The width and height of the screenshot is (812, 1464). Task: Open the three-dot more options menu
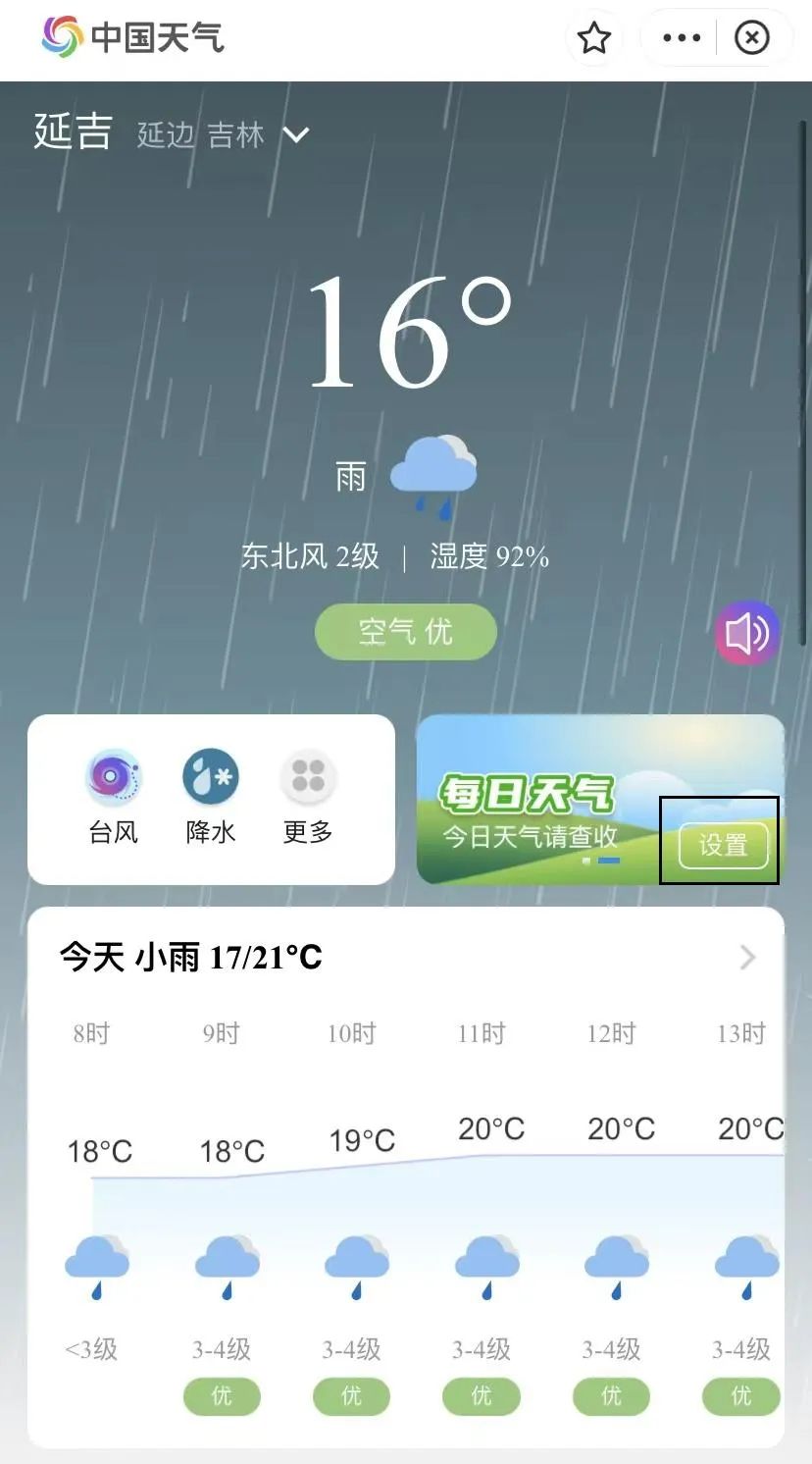click(x=682, y=38)
